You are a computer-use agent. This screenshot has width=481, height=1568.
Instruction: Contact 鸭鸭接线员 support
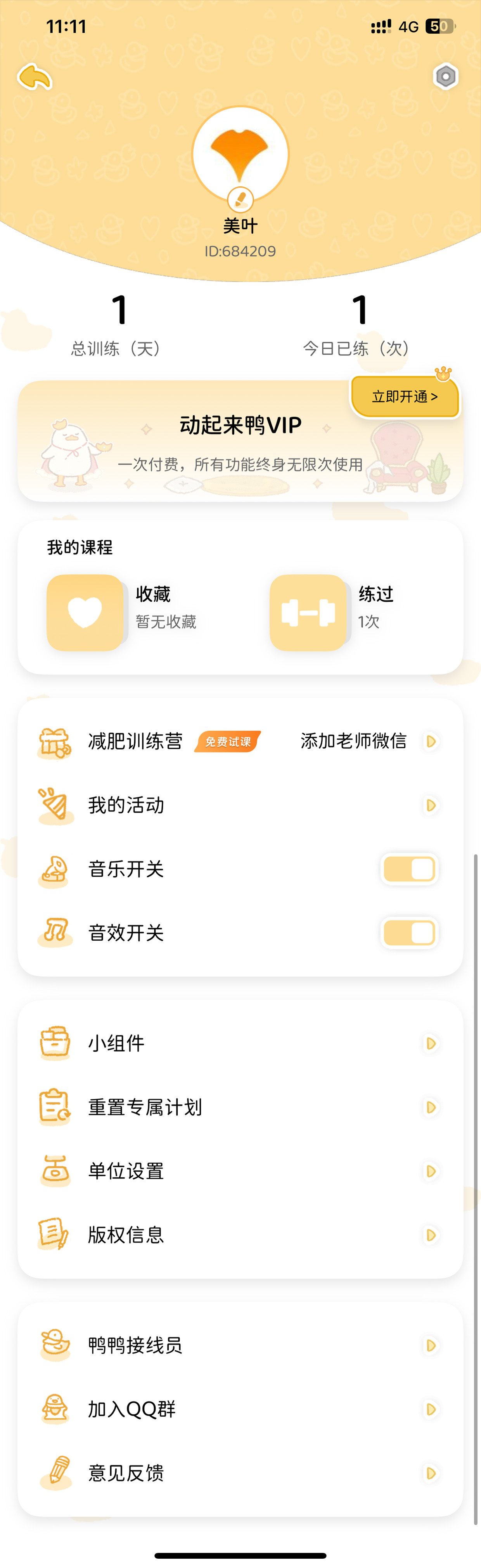(x=240, y=1345)
